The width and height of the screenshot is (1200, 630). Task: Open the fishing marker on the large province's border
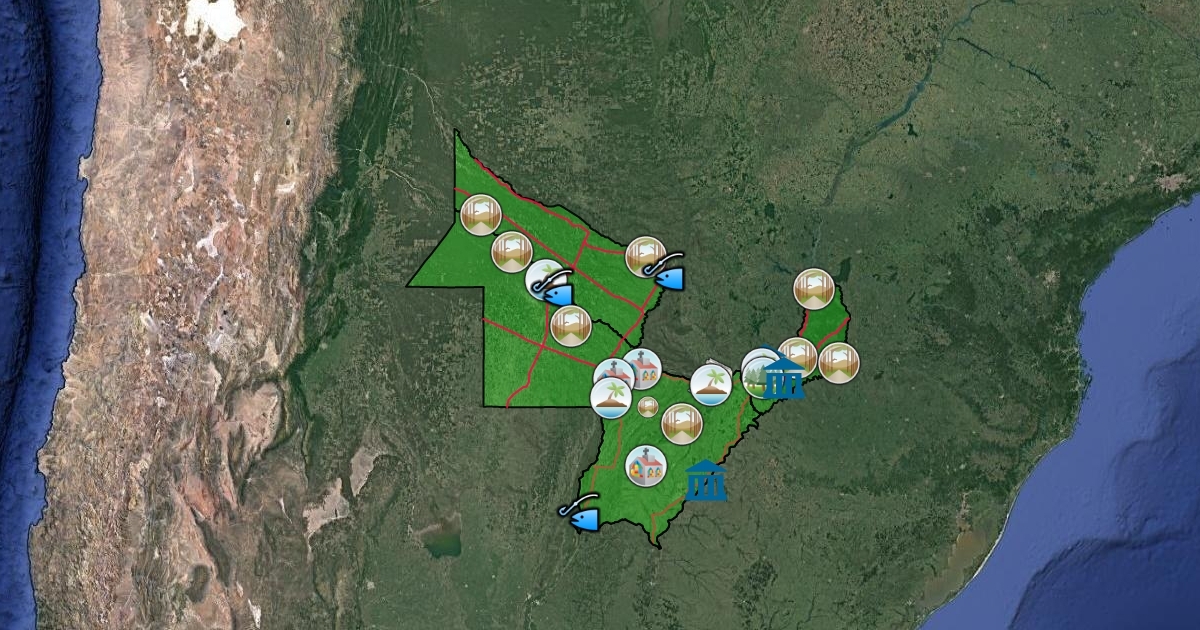(x=668, y=274)
